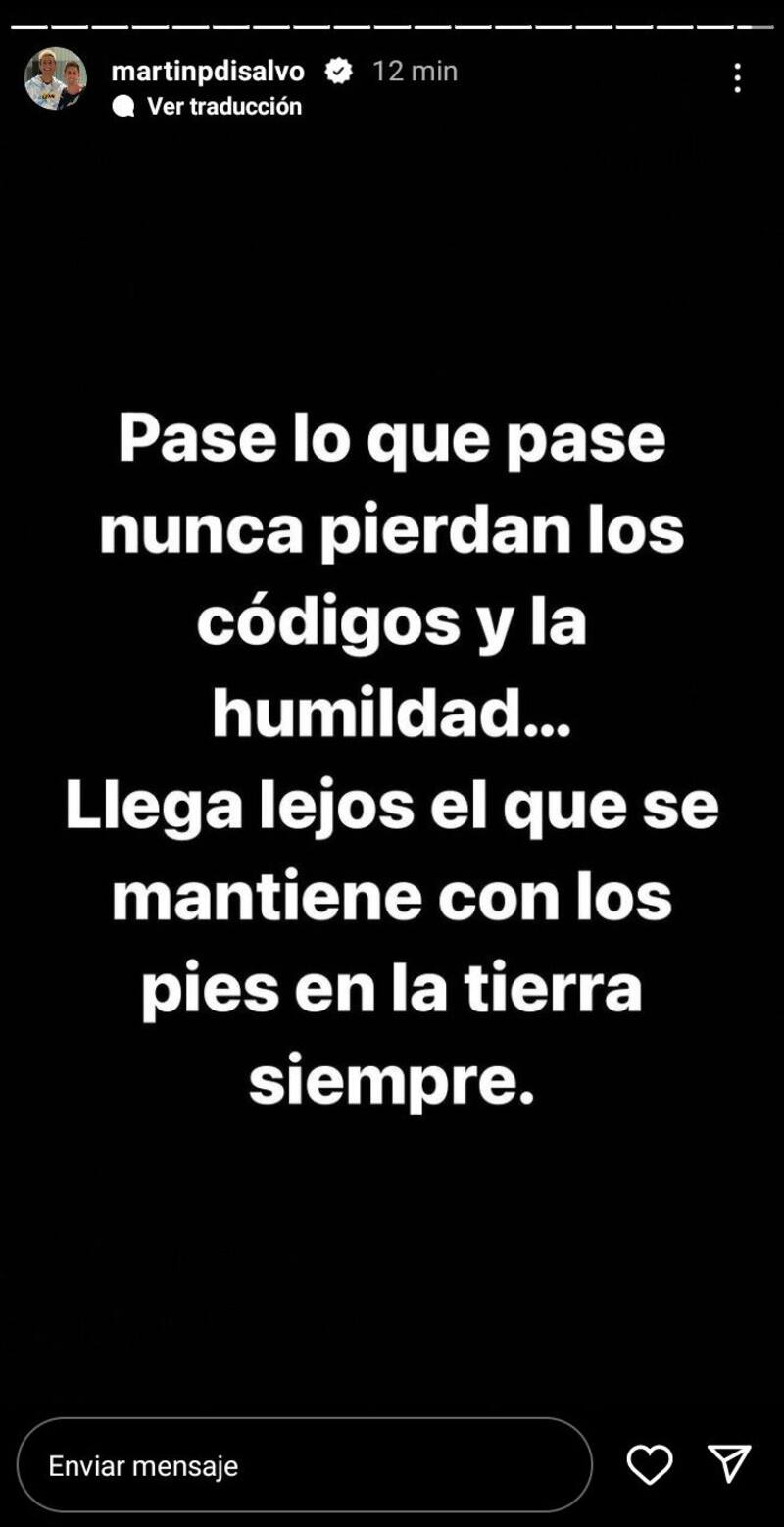Share the story via paper plane icon
This screenshot has height=1527, width=784.
tap(729, 1464)
